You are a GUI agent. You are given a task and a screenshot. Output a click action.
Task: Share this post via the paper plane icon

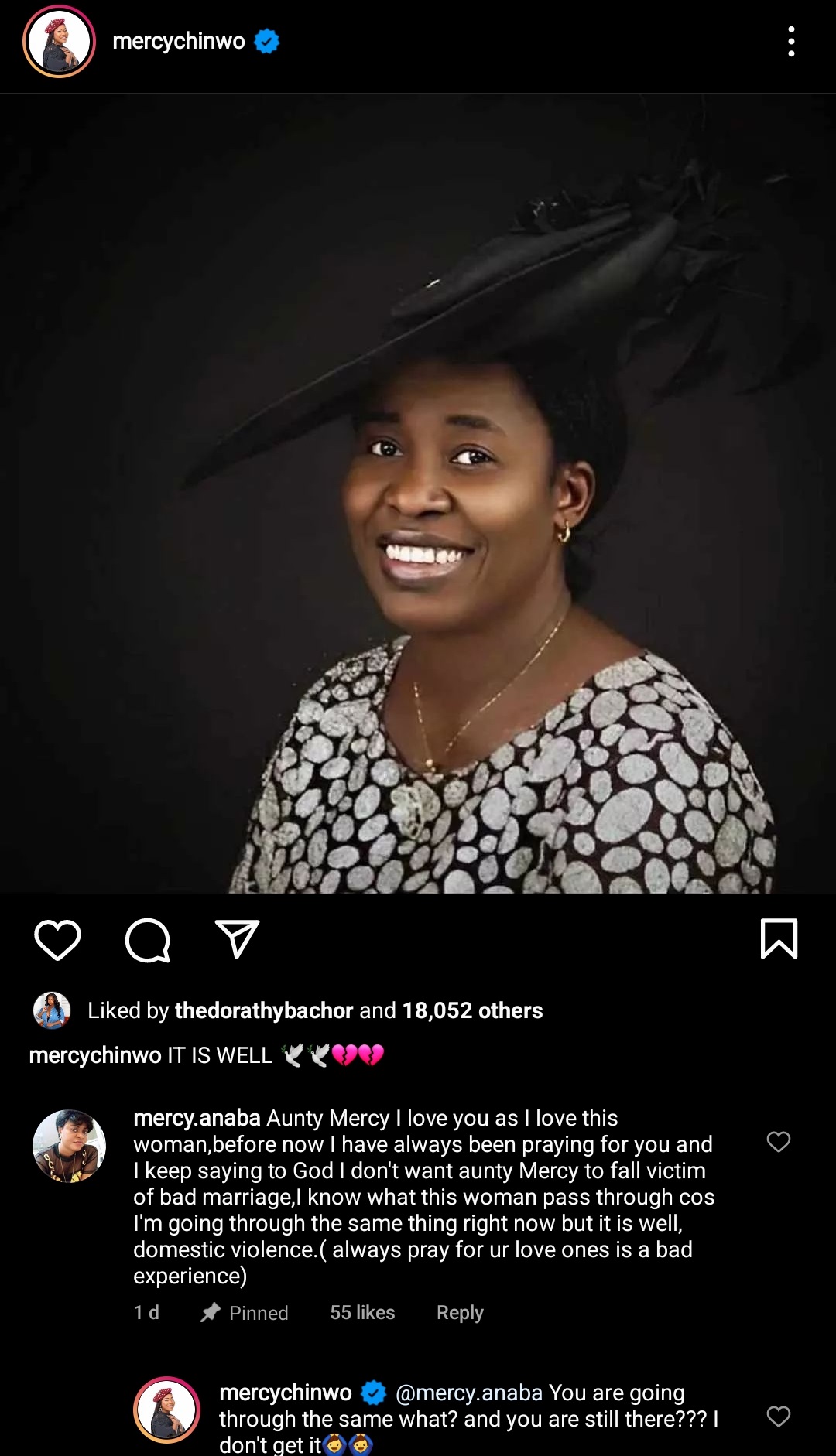point(236,939)
